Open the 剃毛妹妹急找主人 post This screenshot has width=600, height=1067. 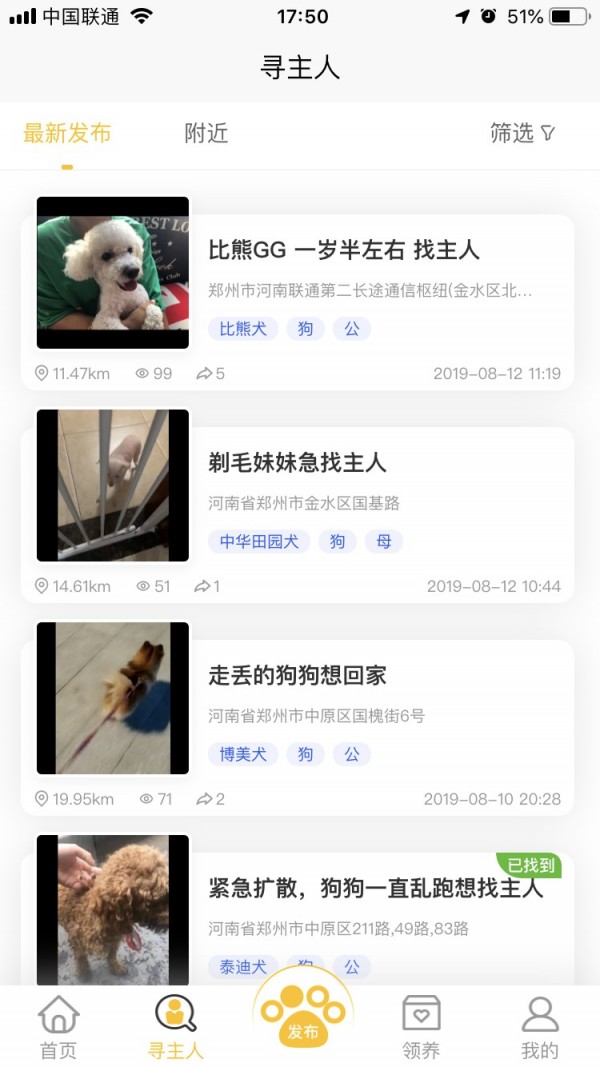pyautogui.click(x=297, y=463)
